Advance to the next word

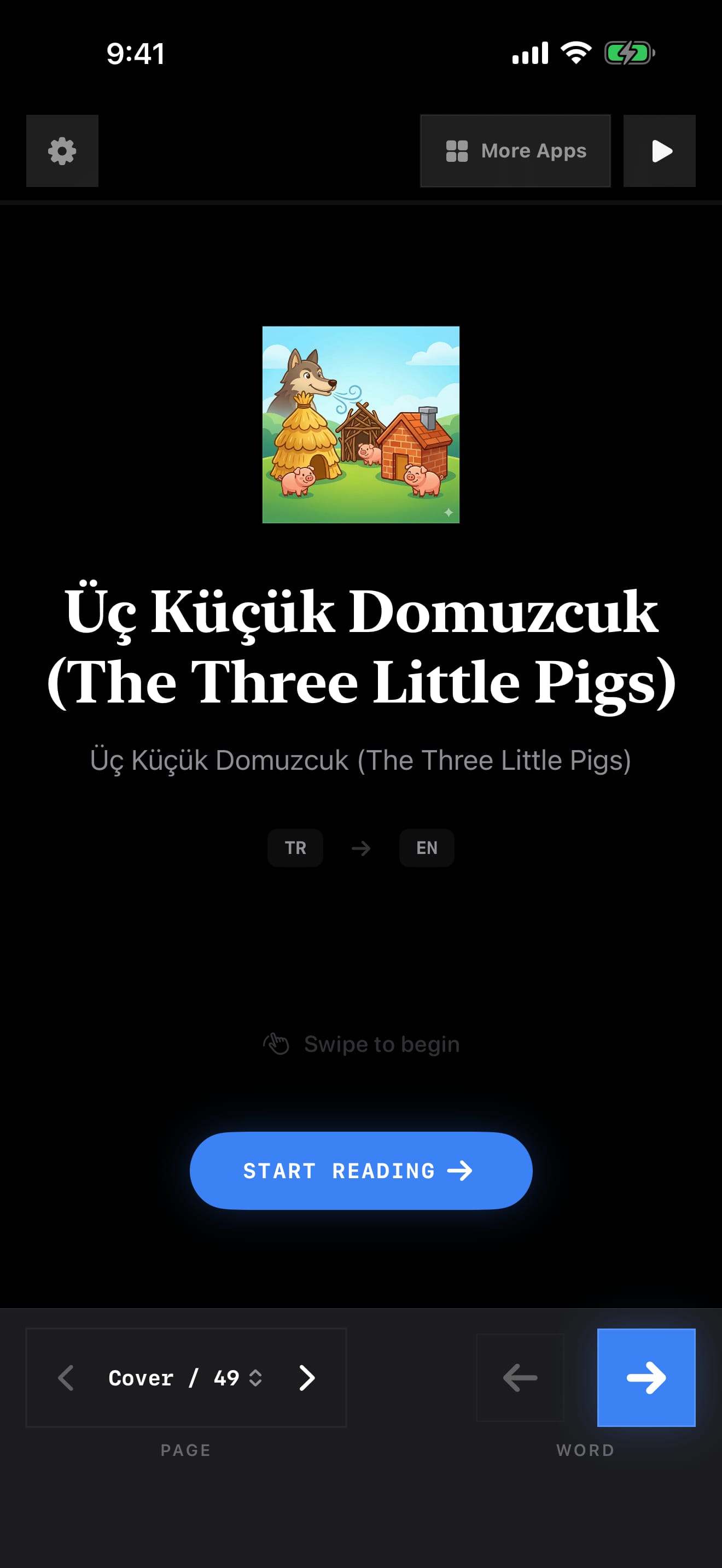pos(646,1378)
